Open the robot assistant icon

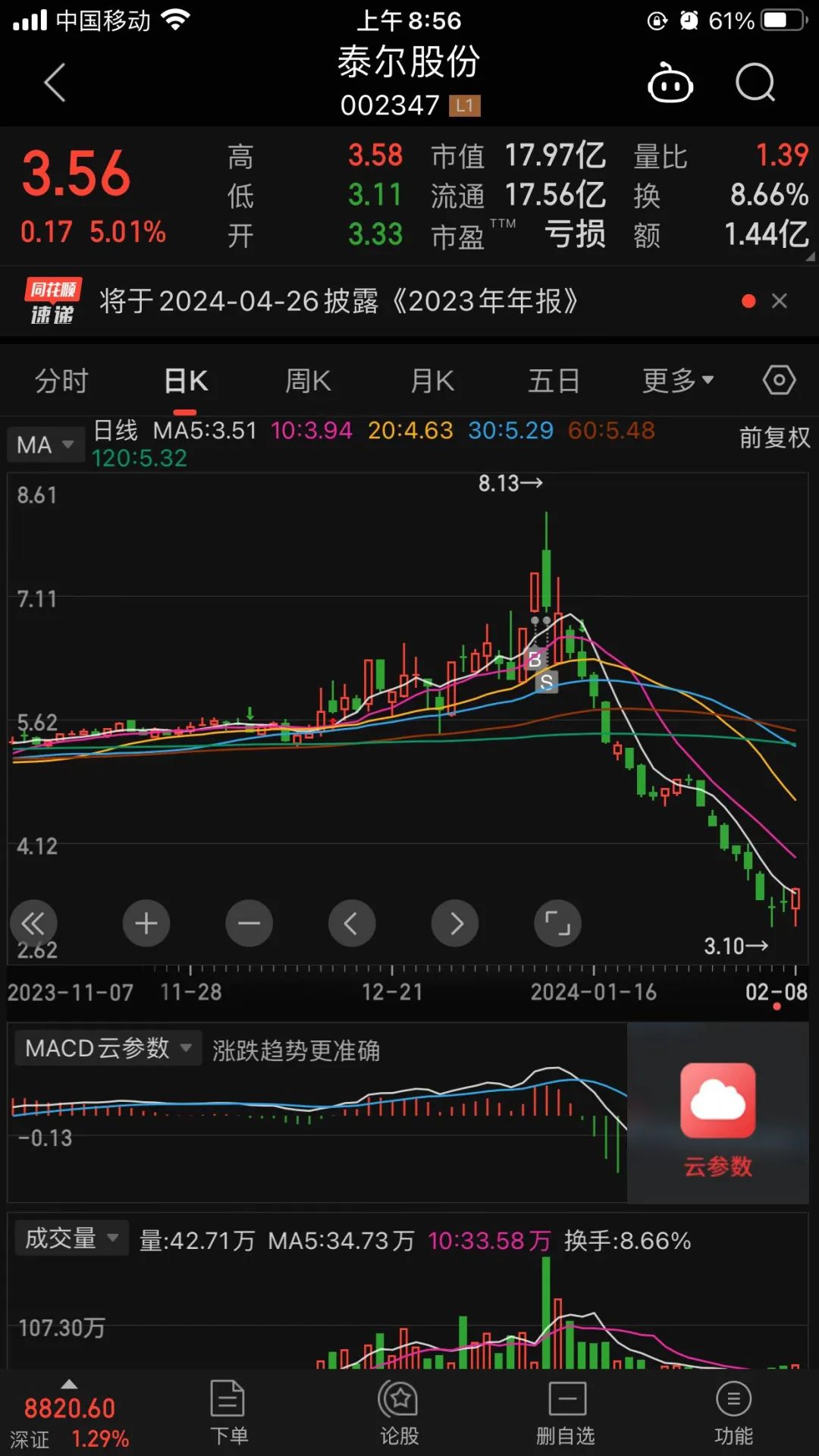(670, 83)
